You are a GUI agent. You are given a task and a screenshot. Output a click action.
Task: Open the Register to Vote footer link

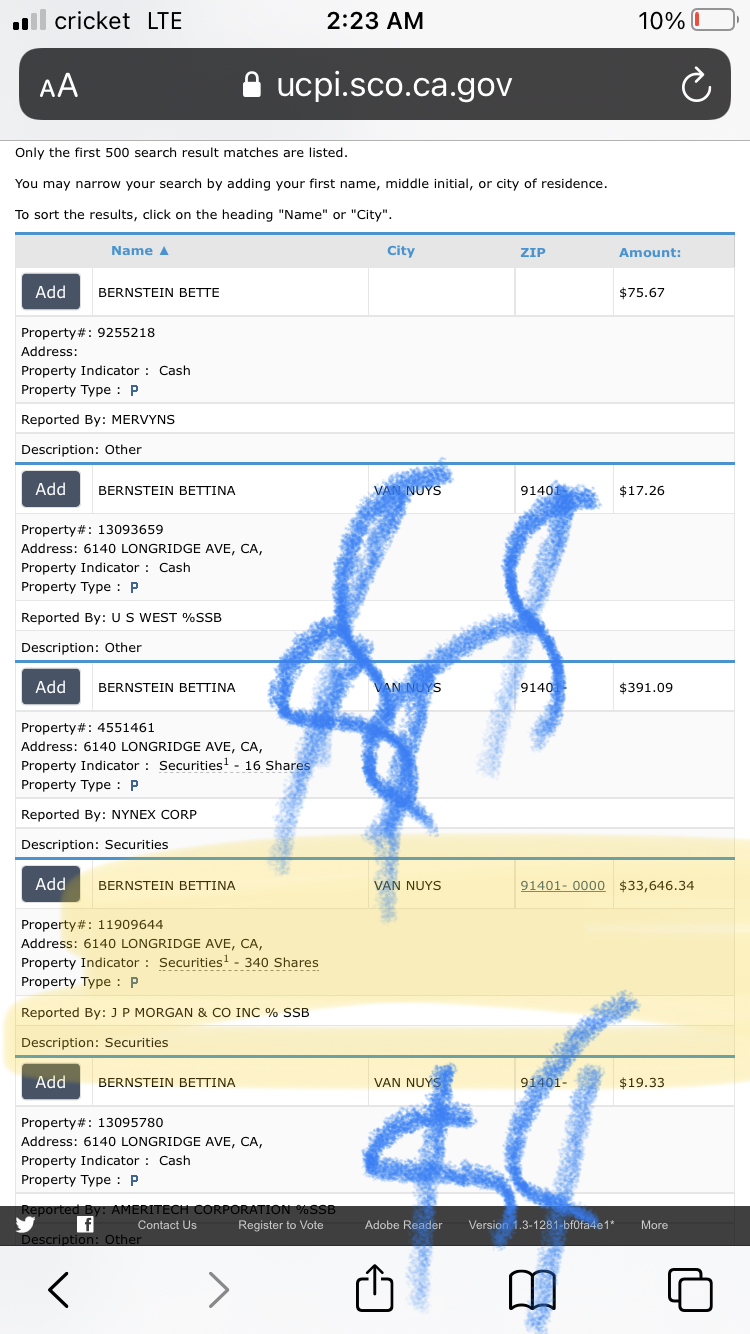tap(281, 1225)
